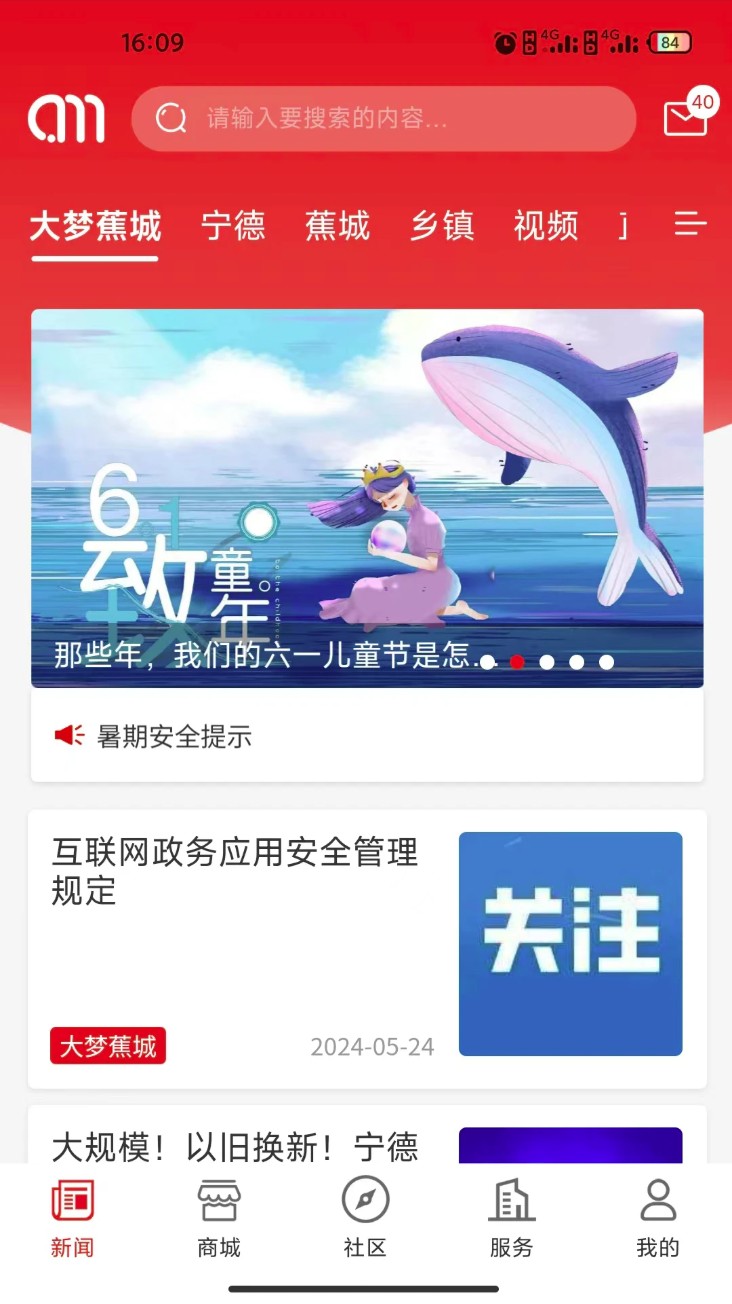Expand the channel list menu icon

(x=690, y=224)
